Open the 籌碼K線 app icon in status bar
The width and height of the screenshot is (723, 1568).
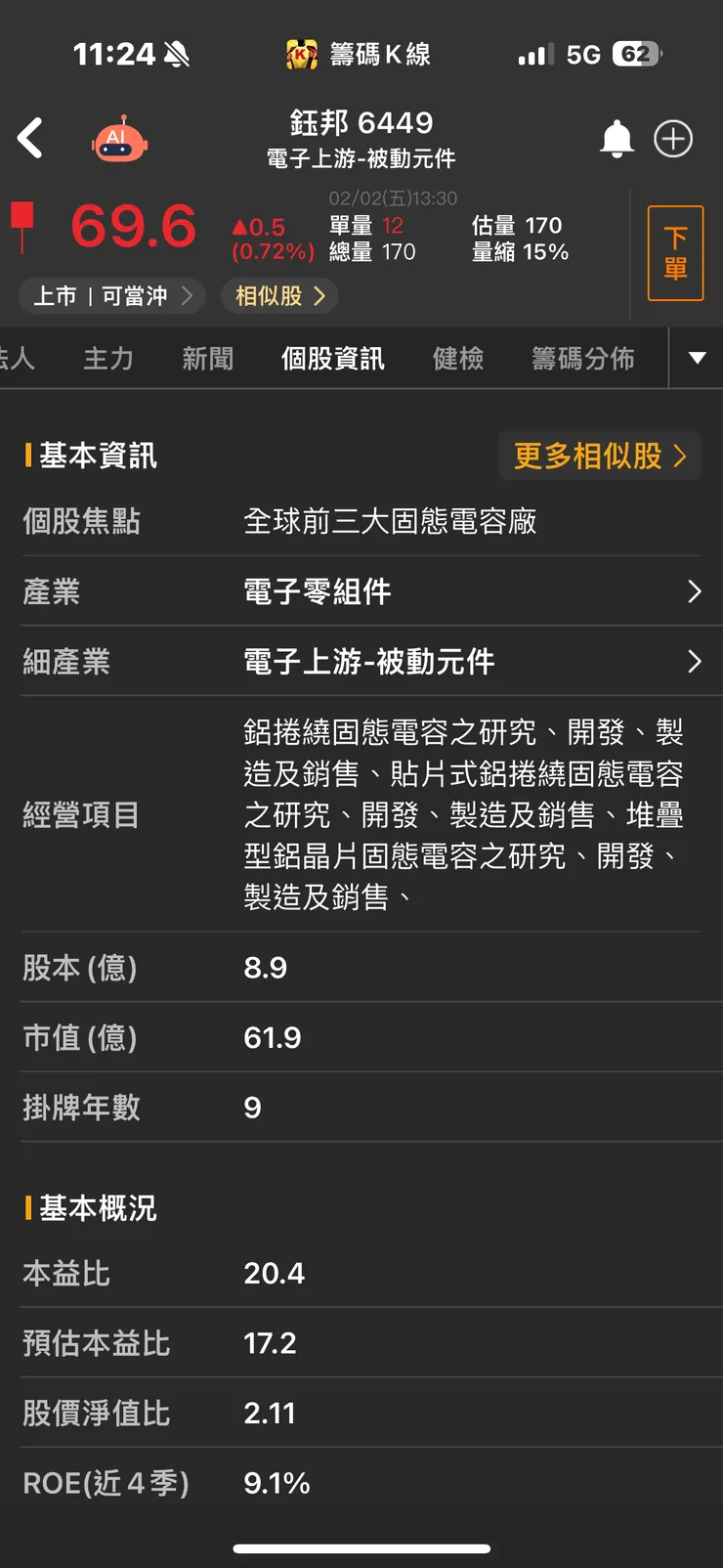(303, 54)
